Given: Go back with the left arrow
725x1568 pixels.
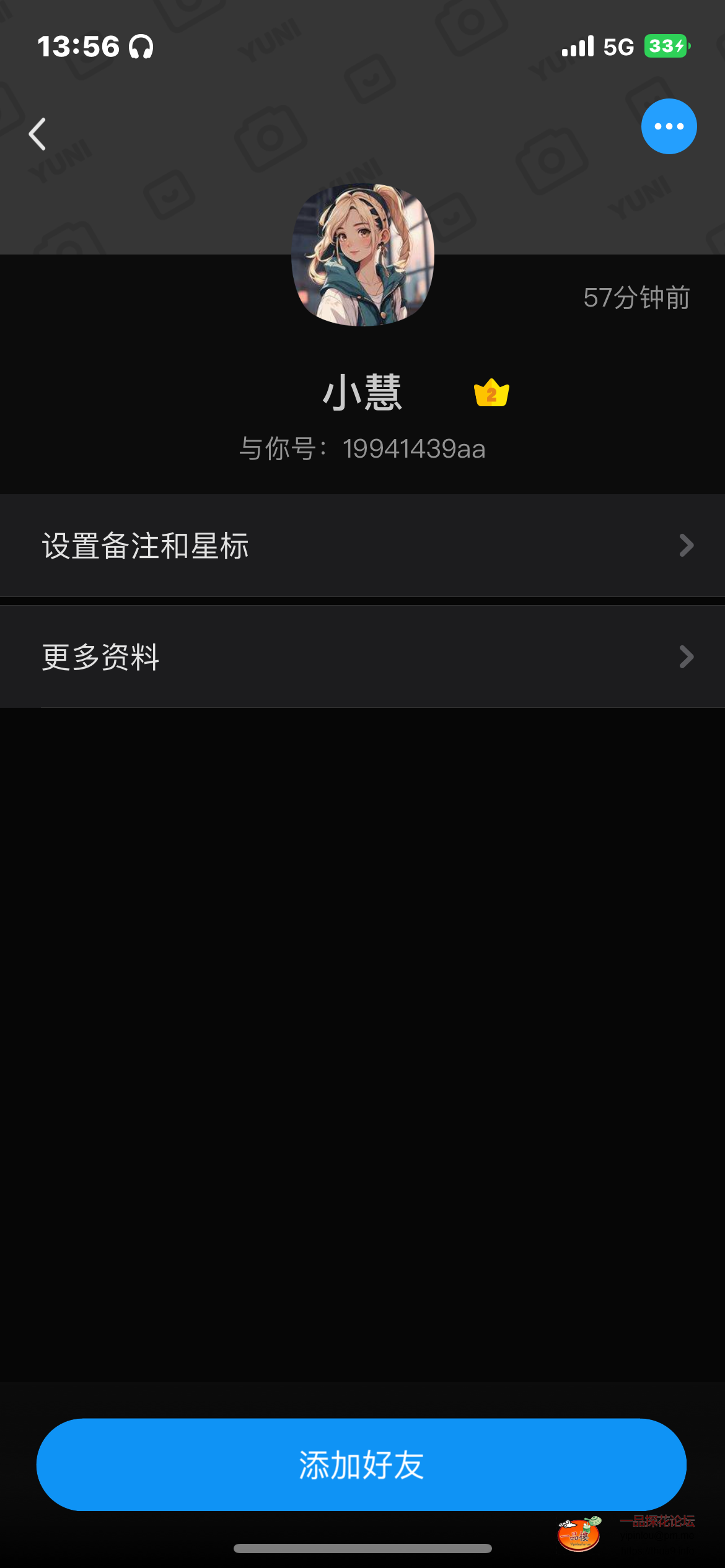Looking at the screenshot, I should pos(38,134).
